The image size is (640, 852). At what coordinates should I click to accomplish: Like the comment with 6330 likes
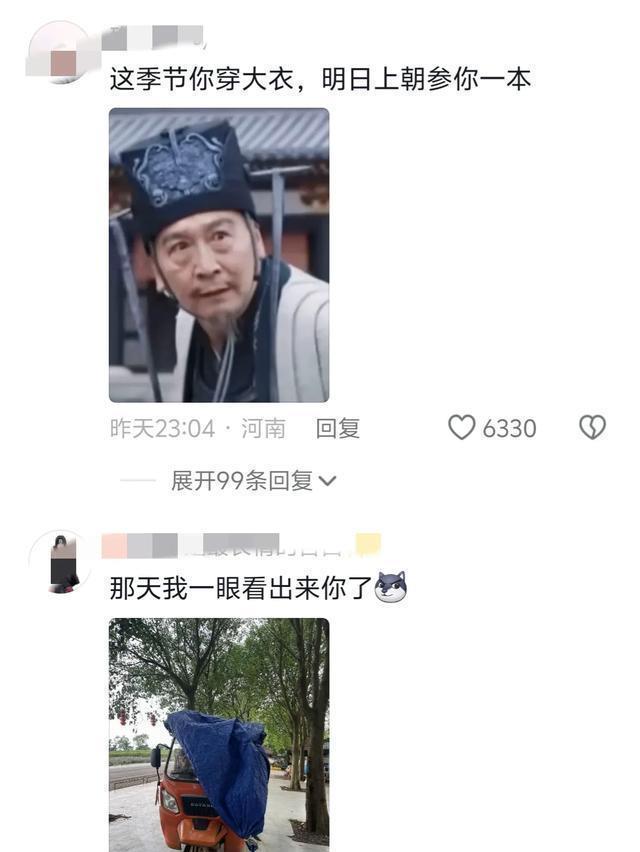(x=461, y=428)
